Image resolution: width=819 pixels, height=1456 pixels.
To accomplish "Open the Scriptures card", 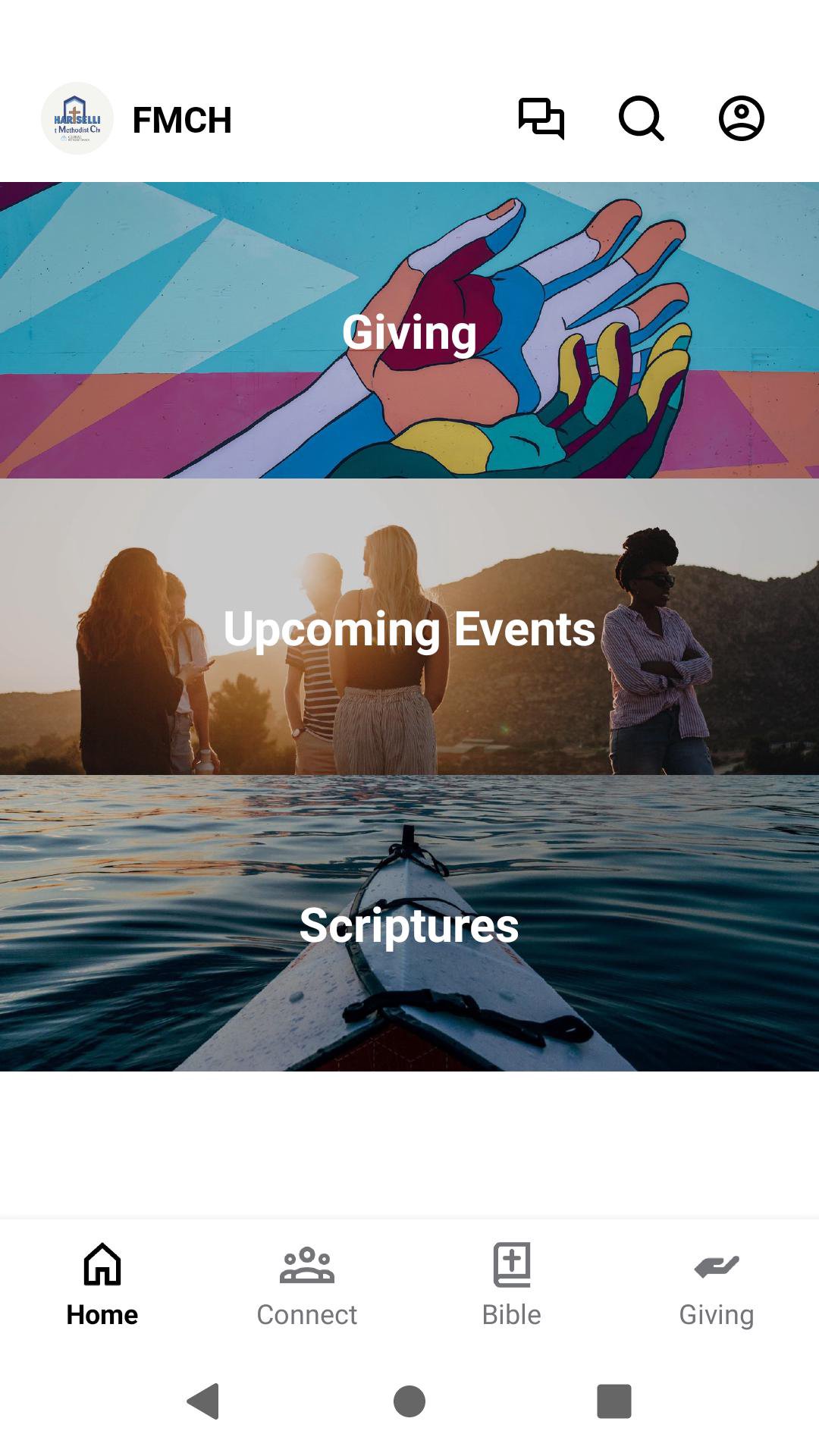I will click(409, 924).
